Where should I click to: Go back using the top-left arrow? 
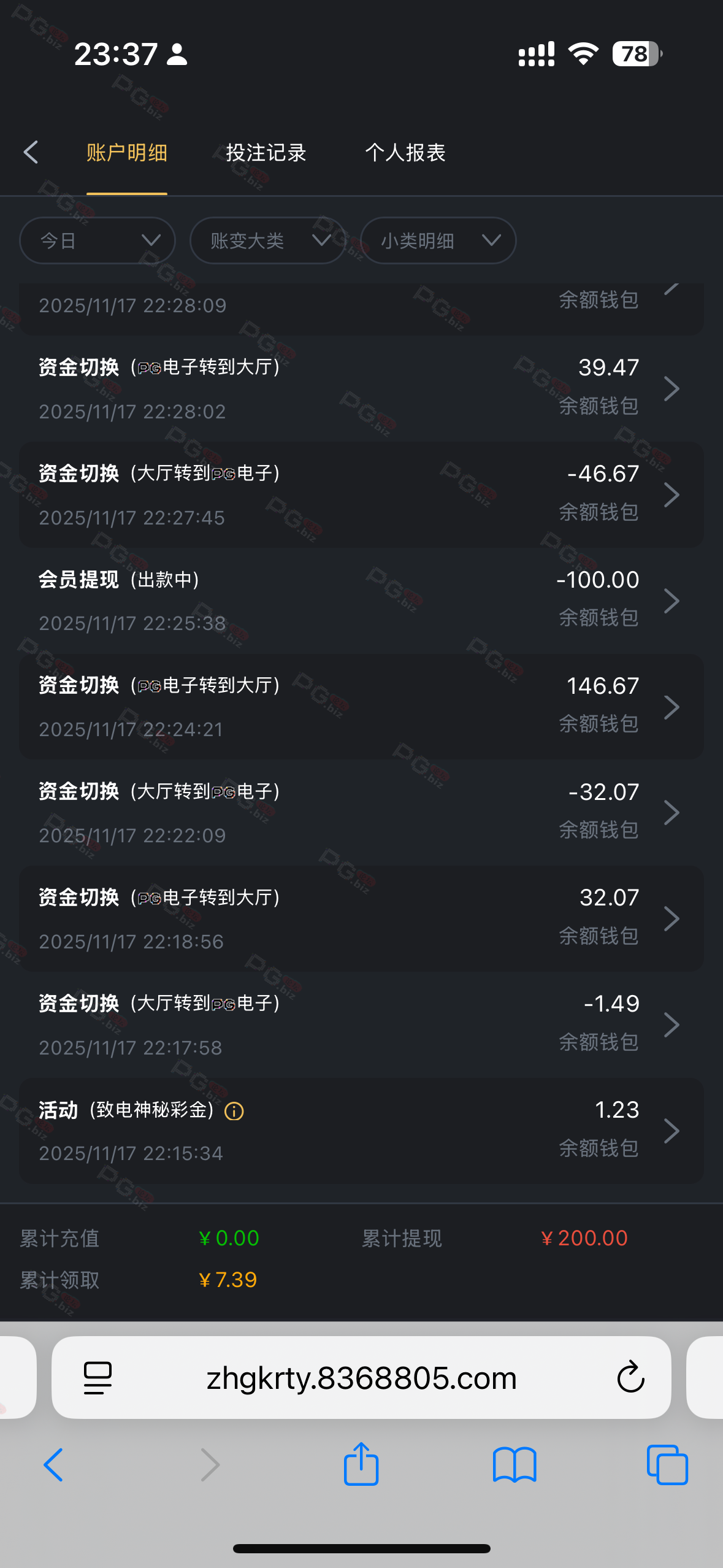(x=31, y=152)
